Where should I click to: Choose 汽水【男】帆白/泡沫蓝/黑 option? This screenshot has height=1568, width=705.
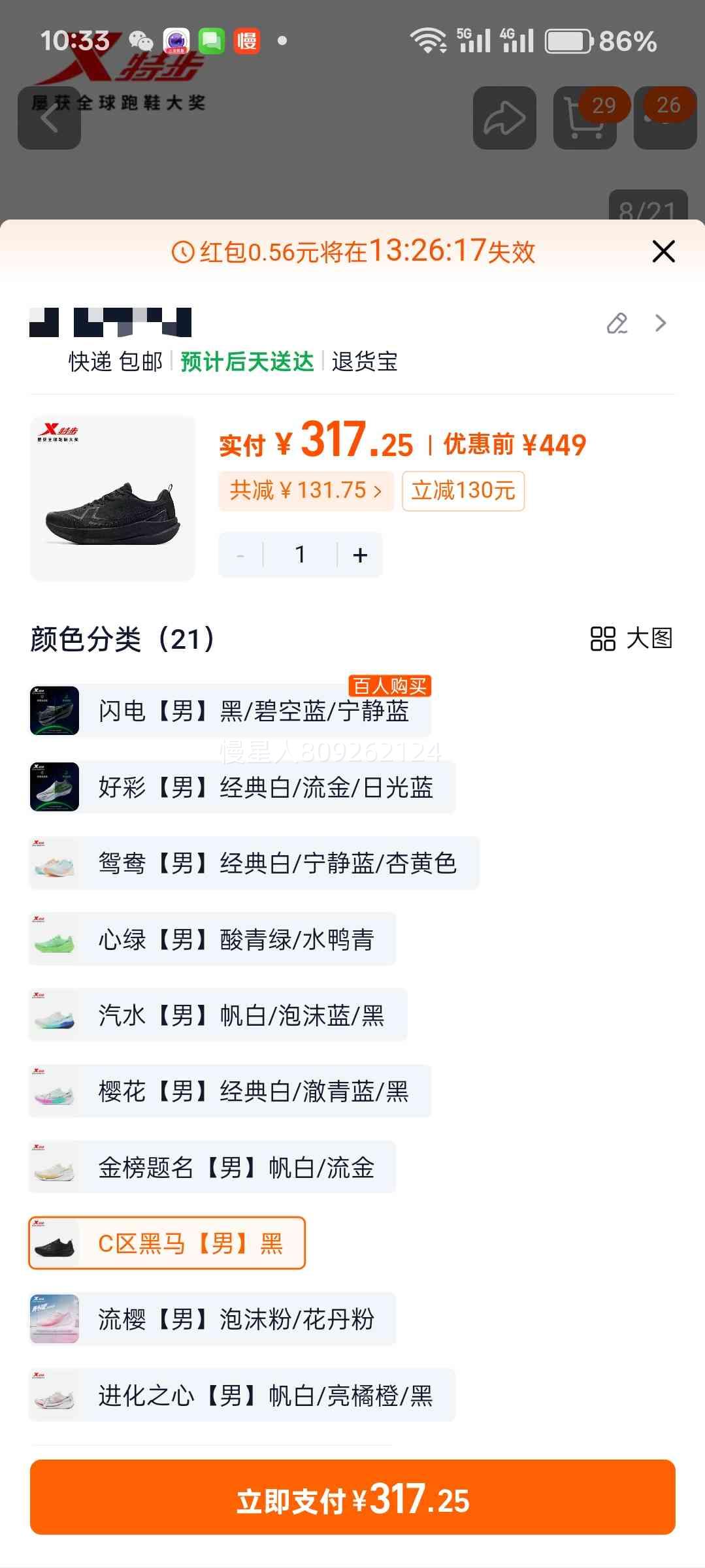[218, 1015]
